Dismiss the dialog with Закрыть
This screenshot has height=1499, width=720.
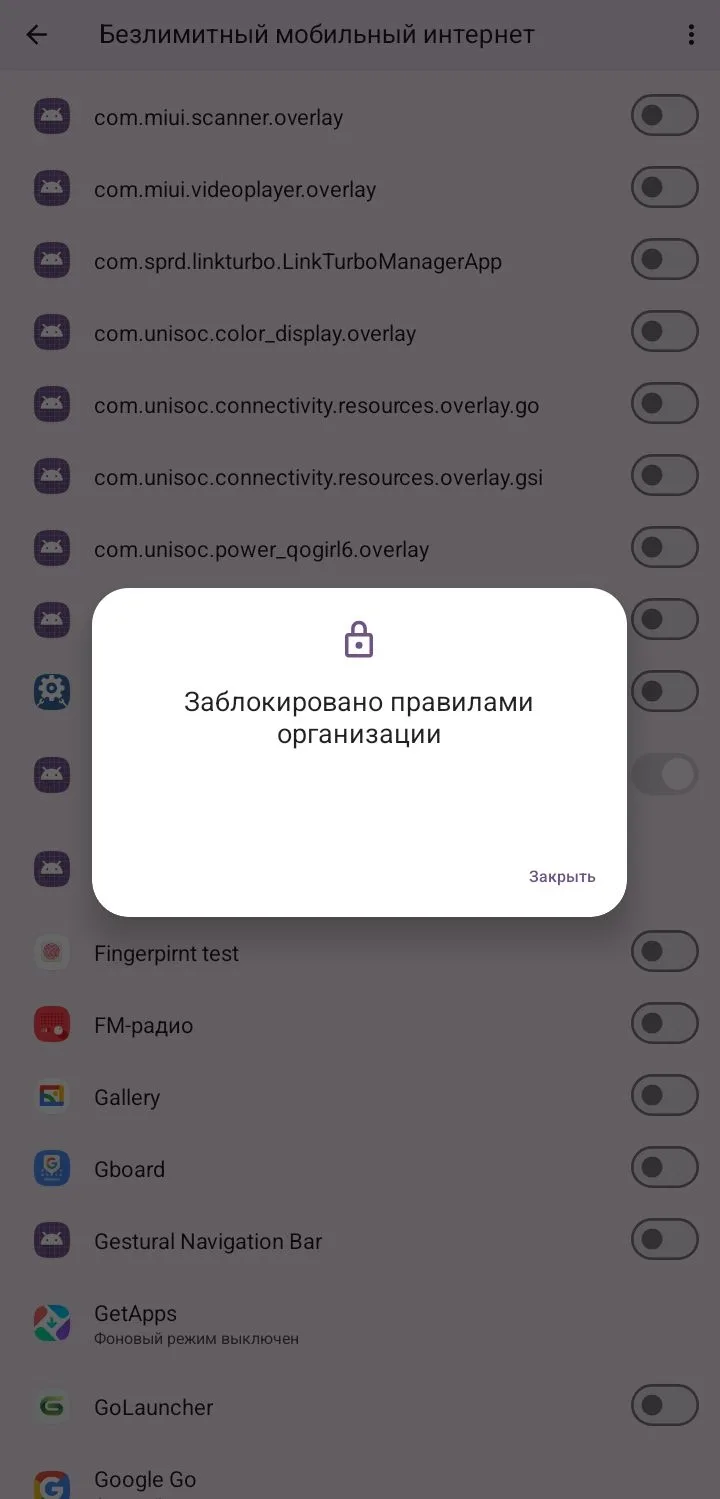pyautogui.click(x=562, y=877)
